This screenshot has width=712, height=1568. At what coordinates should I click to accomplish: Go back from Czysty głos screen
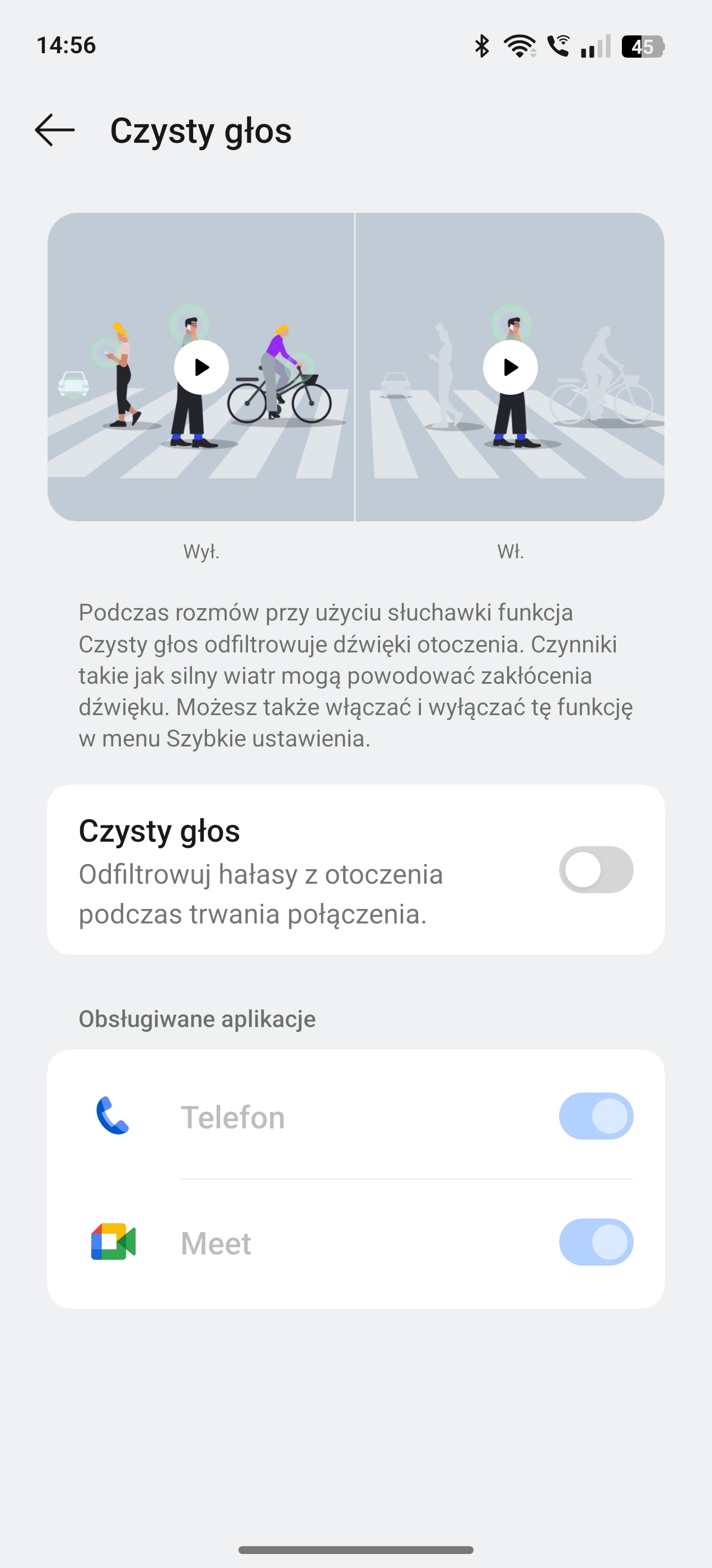[55, 130]
